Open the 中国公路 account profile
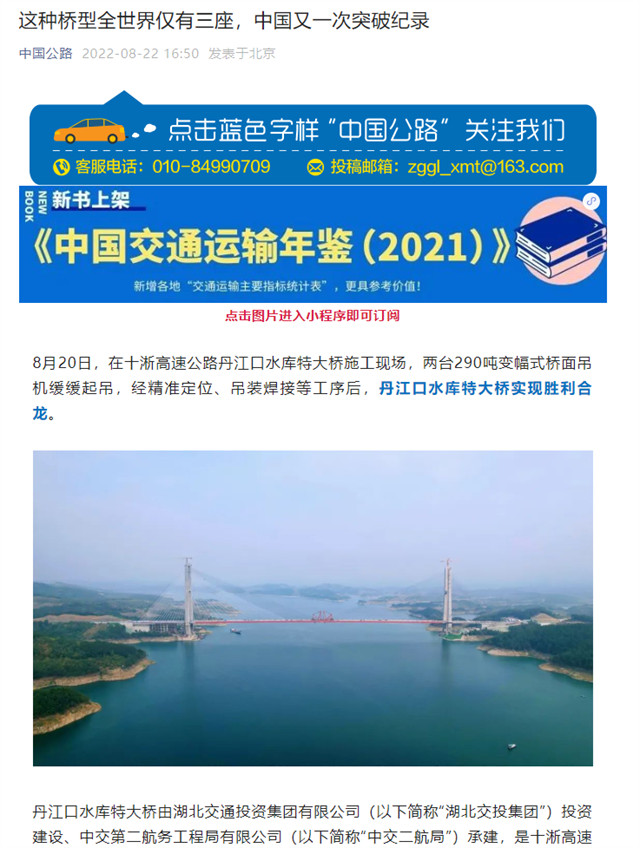 click(x=45, y=53)
